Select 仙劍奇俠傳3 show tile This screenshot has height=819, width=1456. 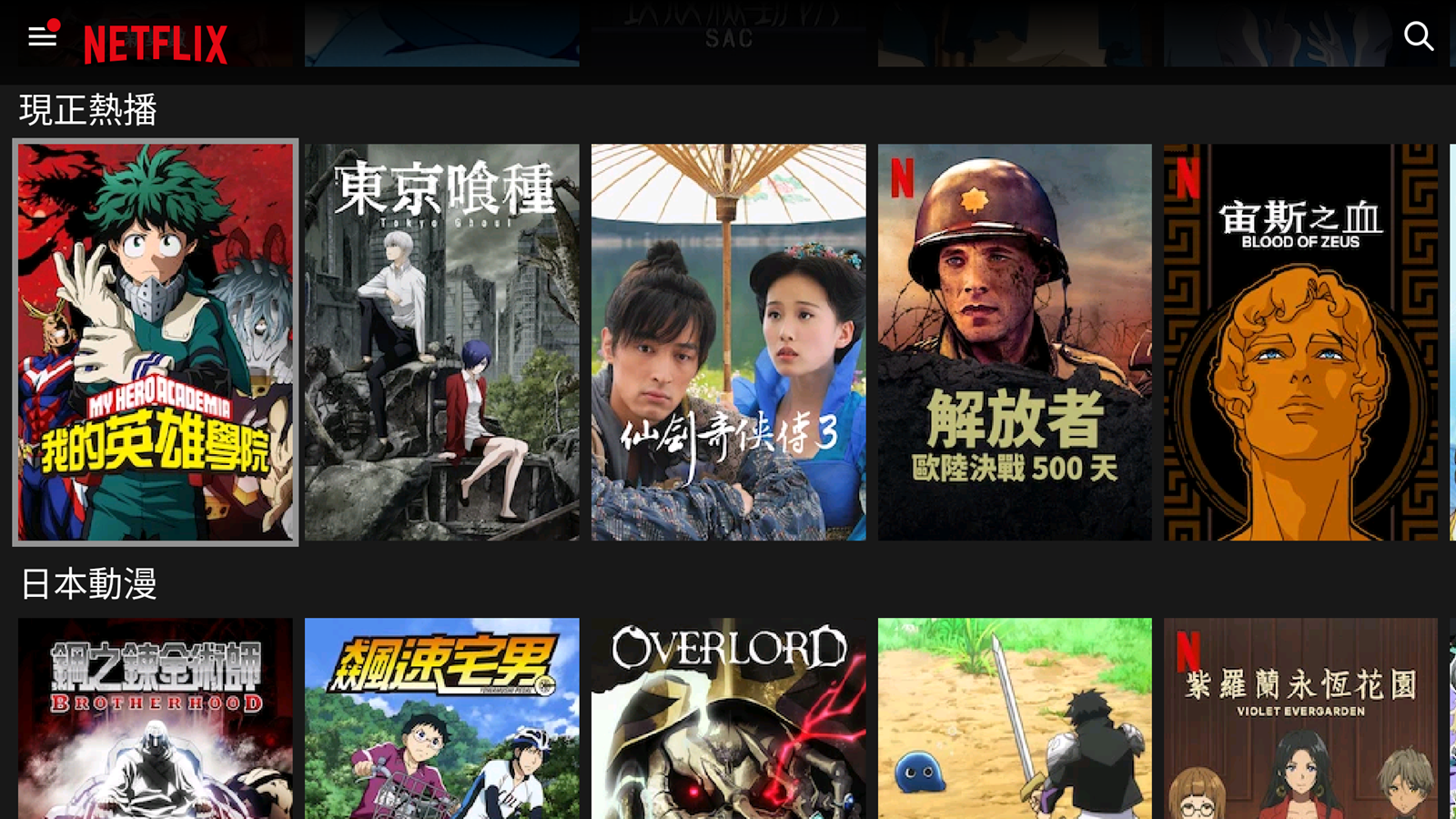click(728, 342)
